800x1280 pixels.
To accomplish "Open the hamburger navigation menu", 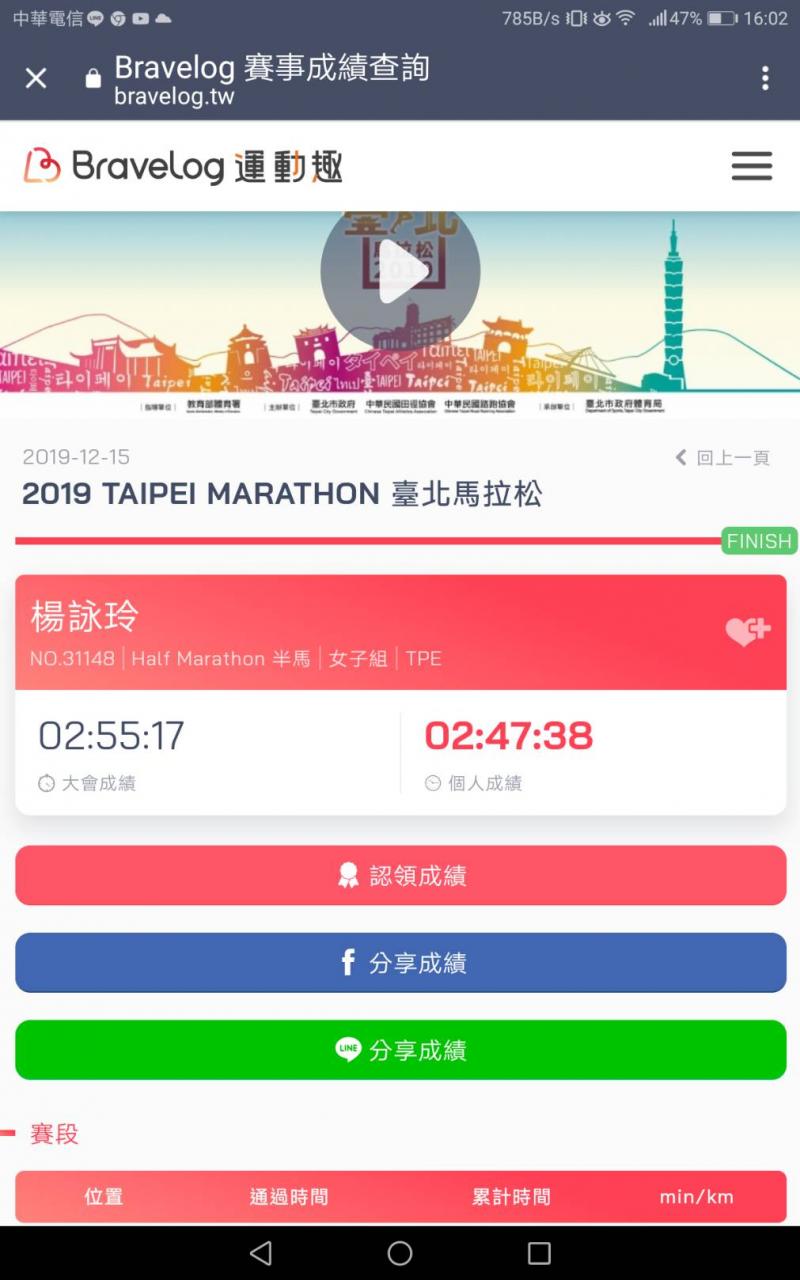I will (751, 166).
